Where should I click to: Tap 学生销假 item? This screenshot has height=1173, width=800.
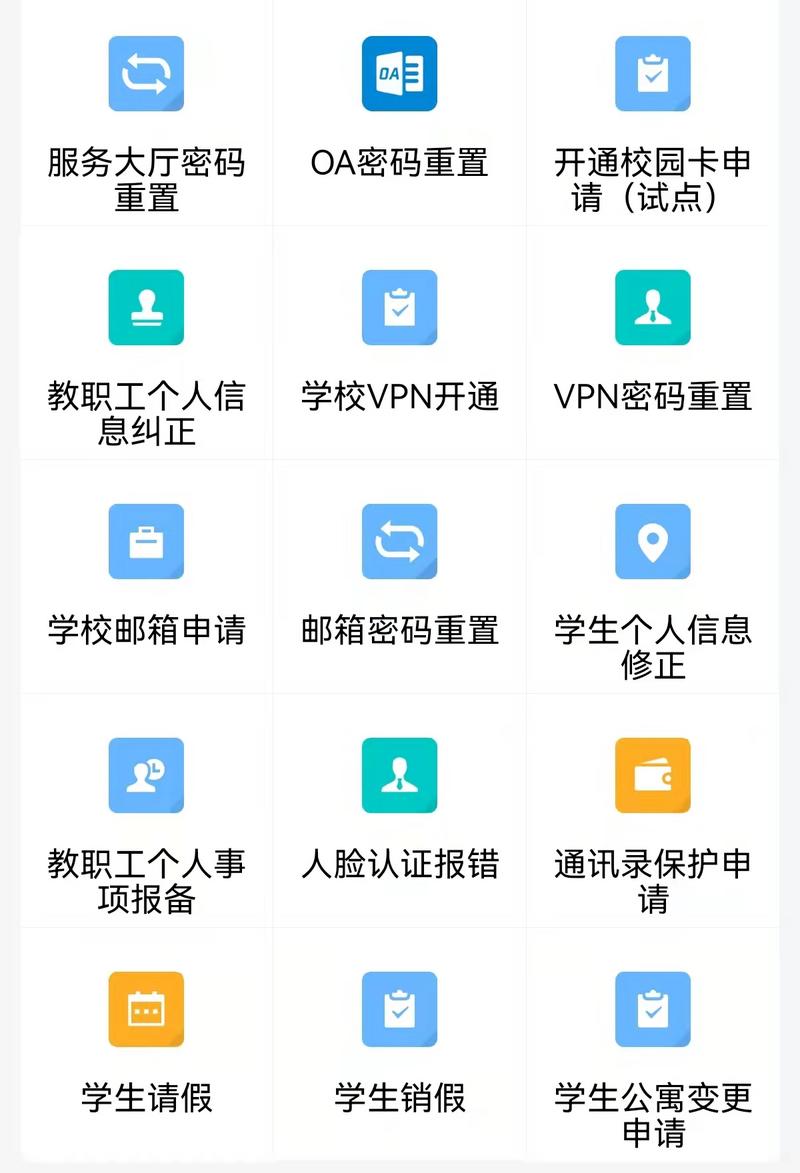pos(399,1010)
